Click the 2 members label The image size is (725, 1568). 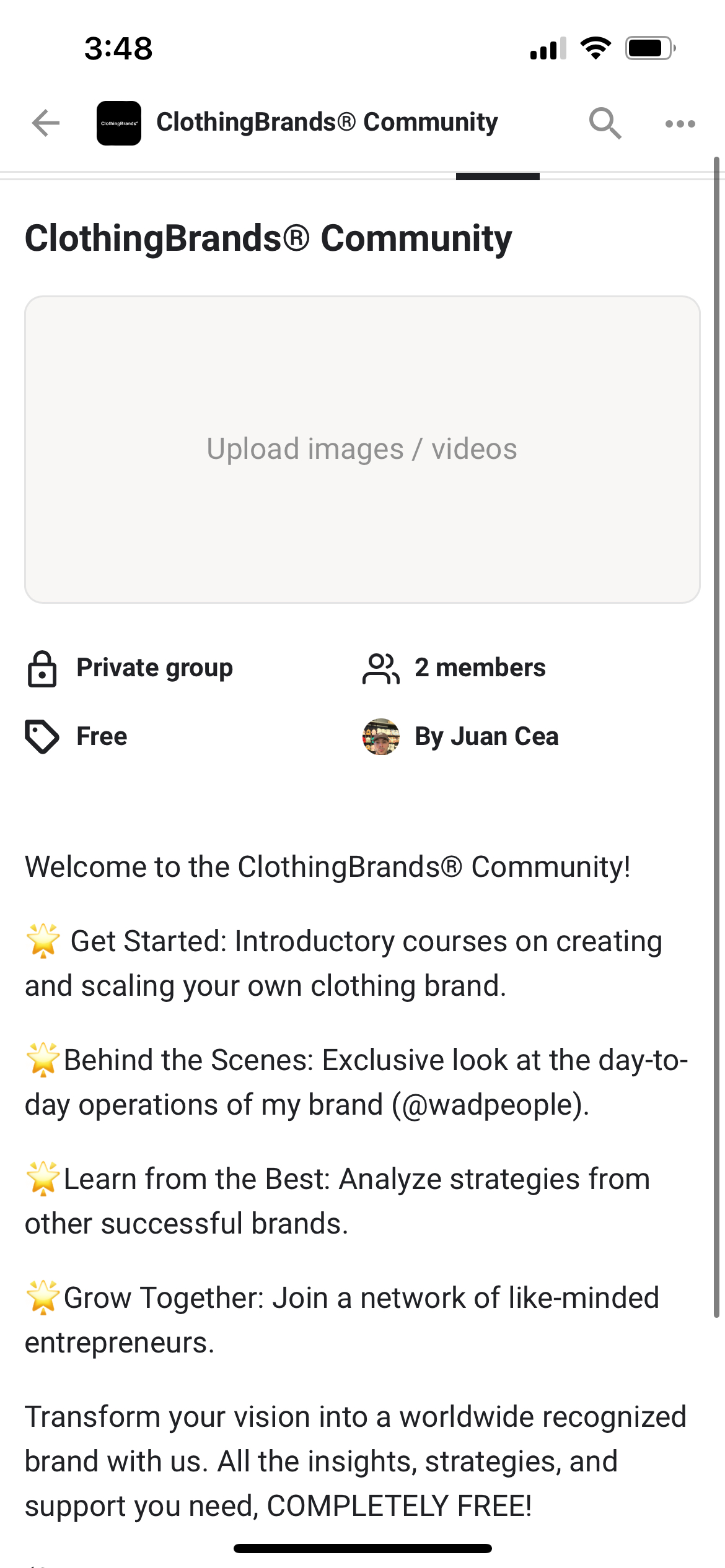480,668
